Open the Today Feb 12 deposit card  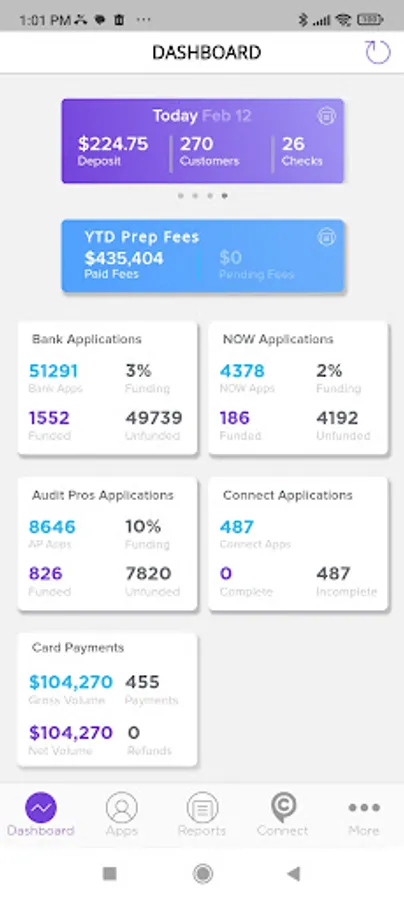[x=203, y=141]
